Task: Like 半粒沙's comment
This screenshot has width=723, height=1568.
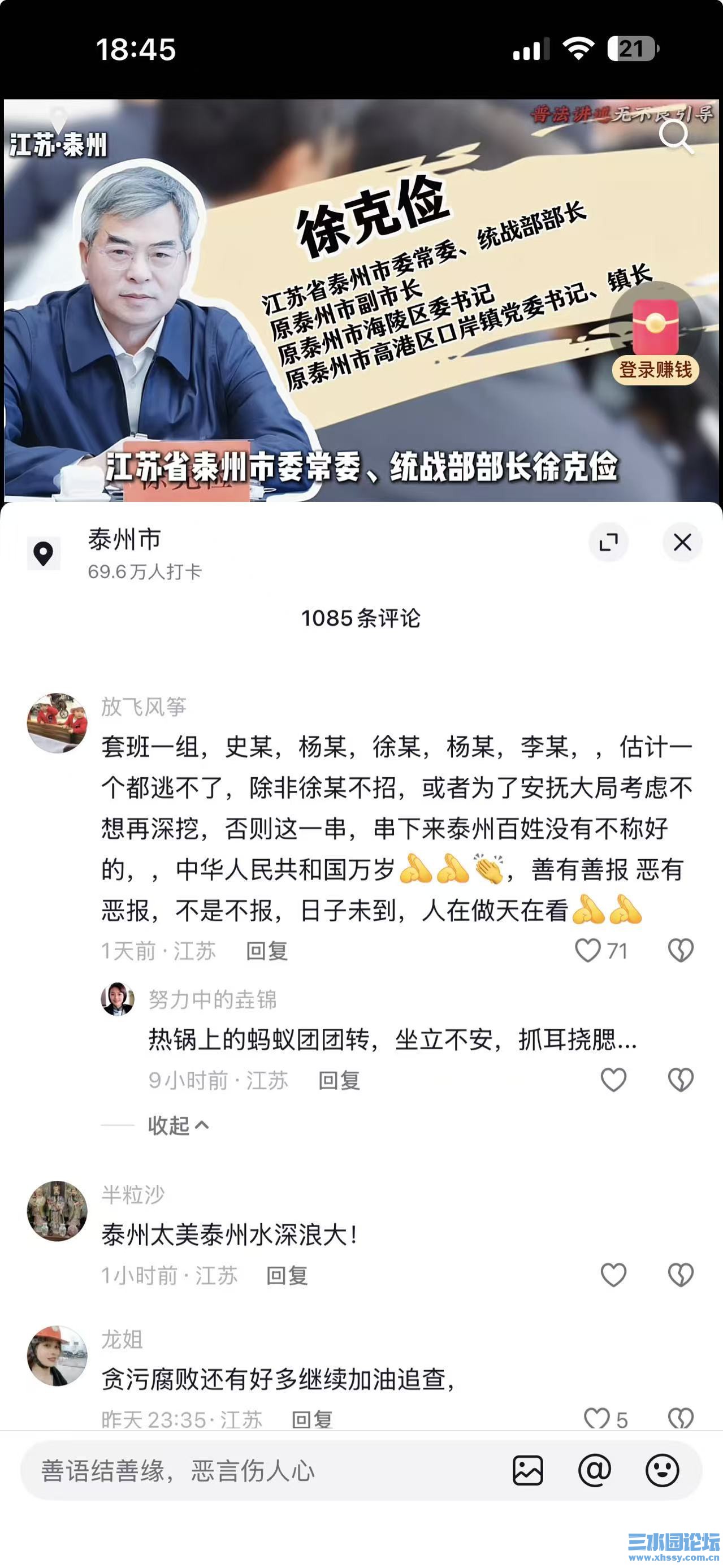Action: (613, 1275)
